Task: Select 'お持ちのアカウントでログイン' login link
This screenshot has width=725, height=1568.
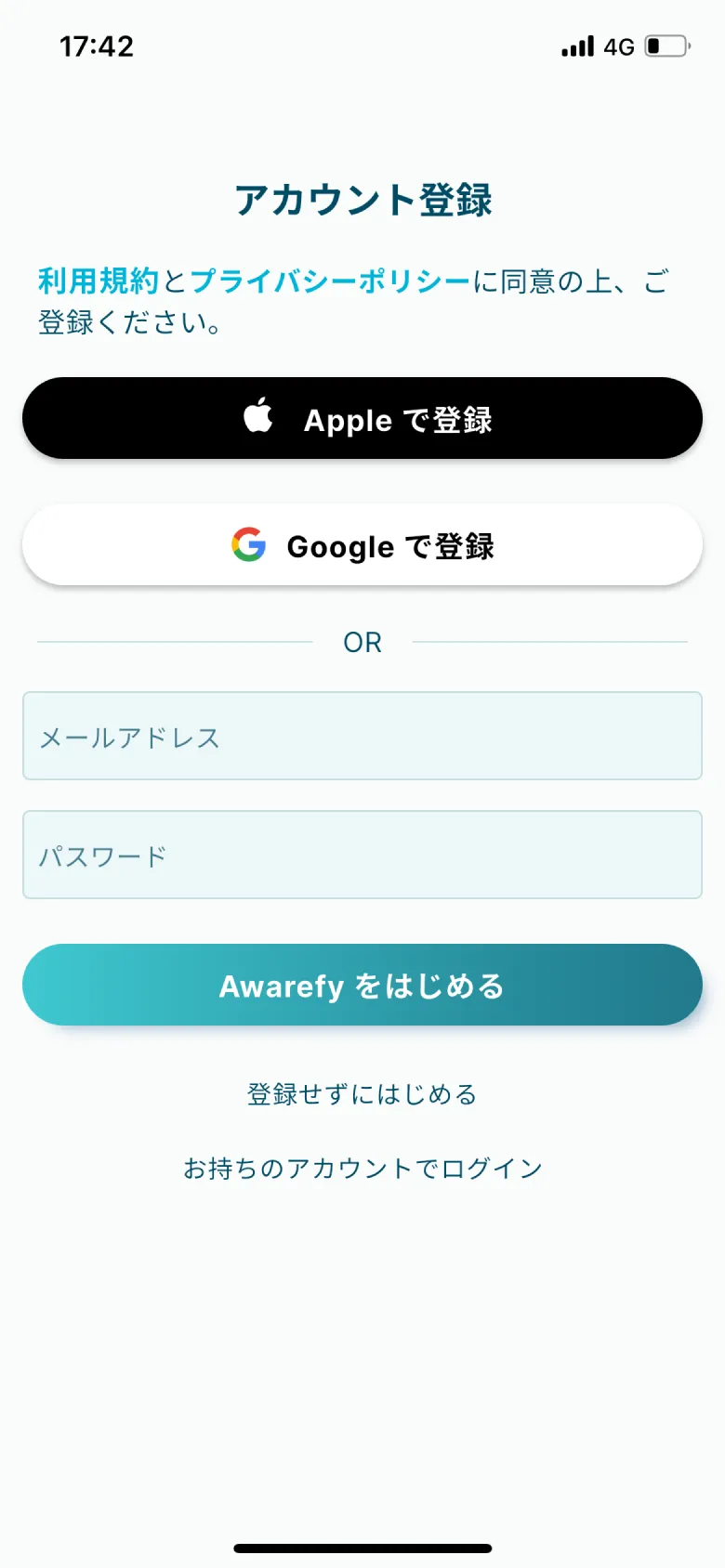Action: coord(362,1167)
